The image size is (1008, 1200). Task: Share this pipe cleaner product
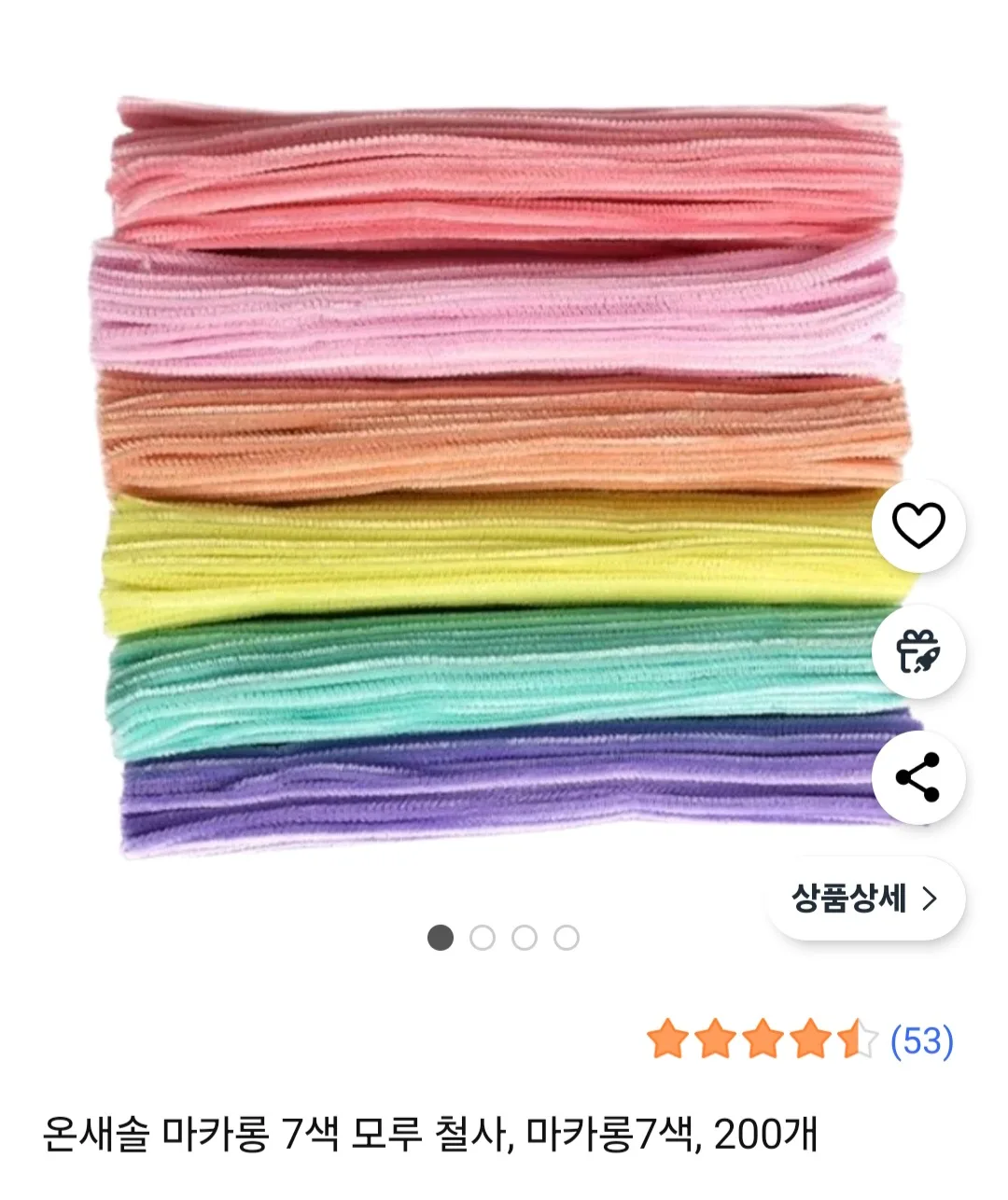pos(918,777)
